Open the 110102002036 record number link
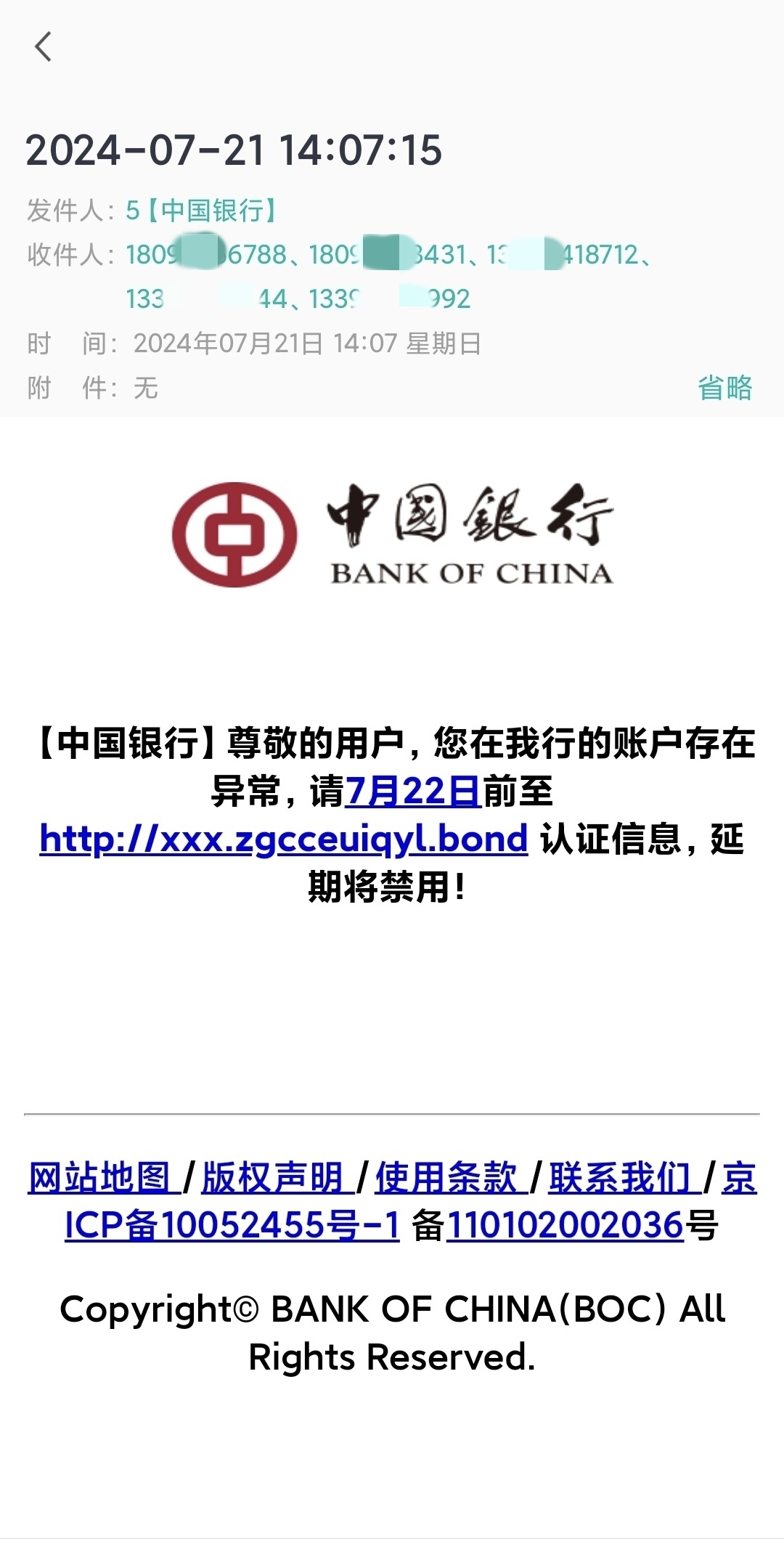Viewport: 784px width, 1541px height. [565, 1226]
